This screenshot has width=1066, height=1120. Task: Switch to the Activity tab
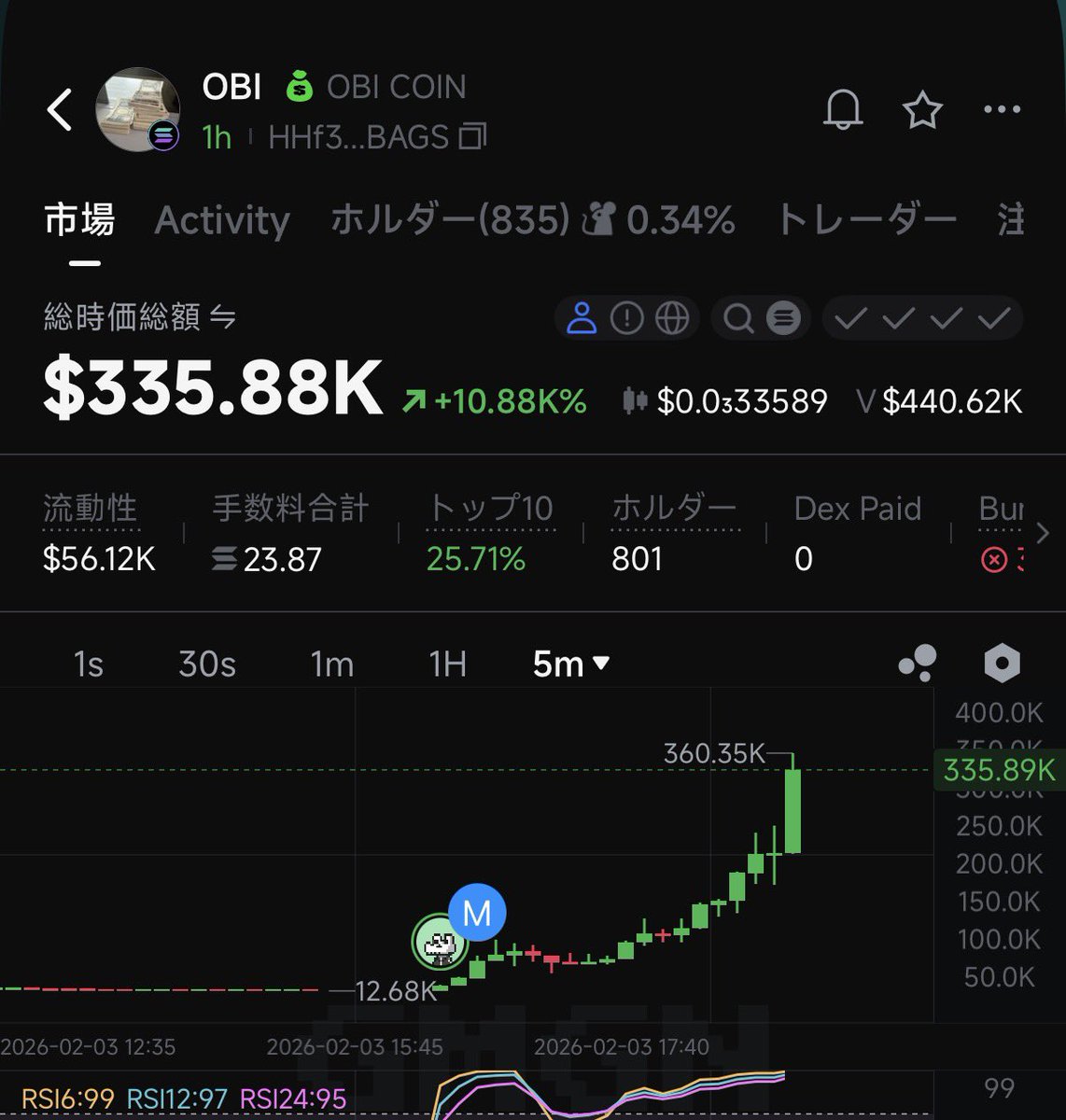pos(222,220)
